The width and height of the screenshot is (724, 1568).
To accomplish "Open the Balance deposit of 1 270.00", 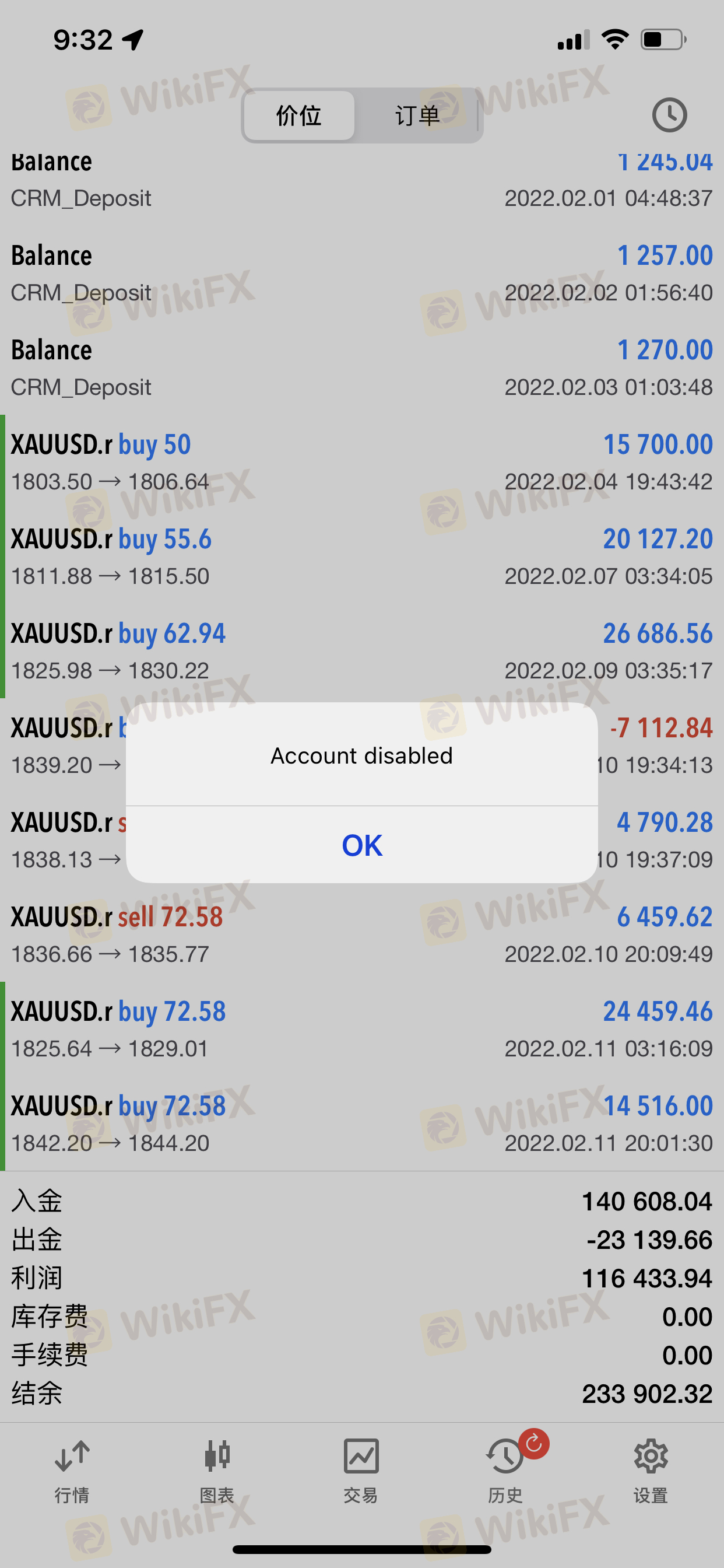I will [362, 367].
